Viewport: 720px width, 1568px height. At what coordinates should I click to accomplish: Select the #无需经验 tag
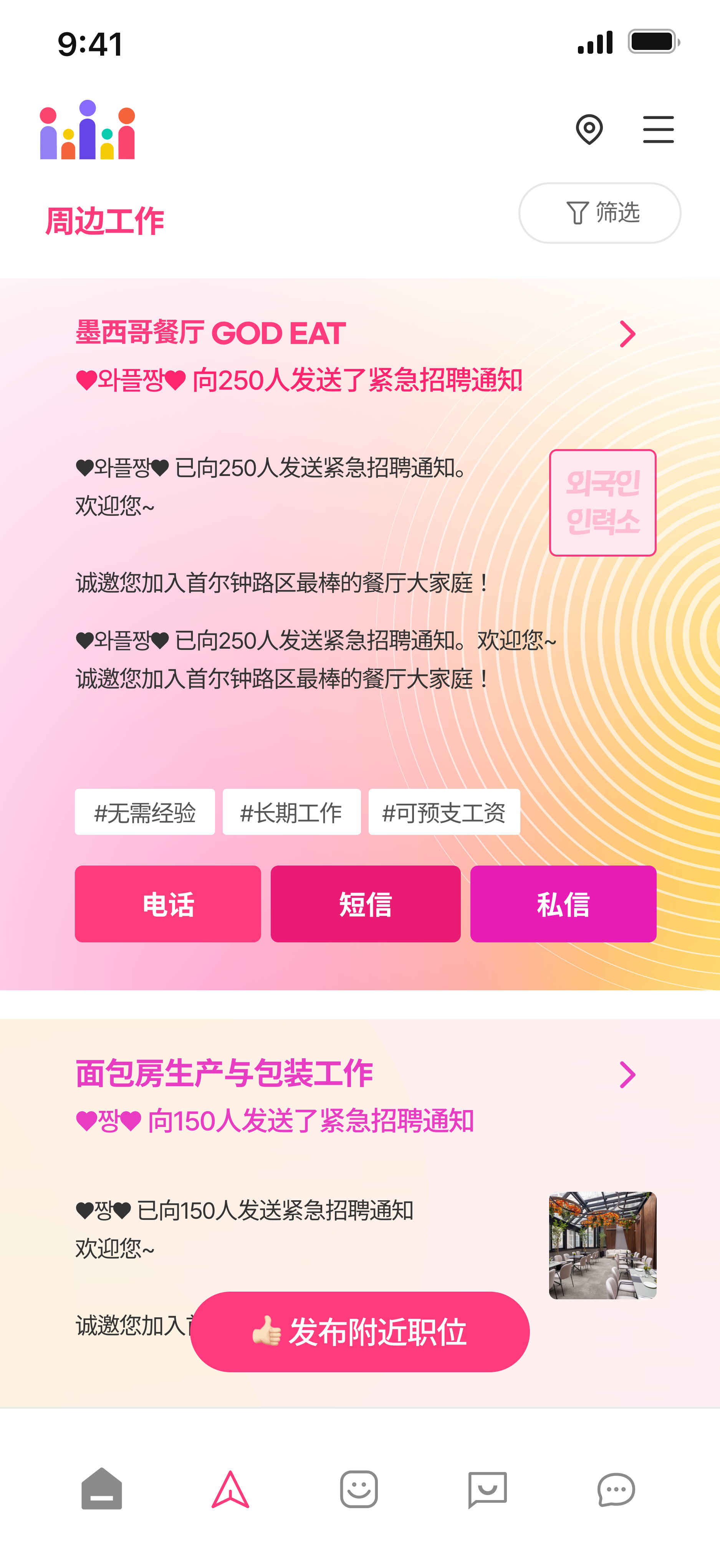[x=145, y=812]
